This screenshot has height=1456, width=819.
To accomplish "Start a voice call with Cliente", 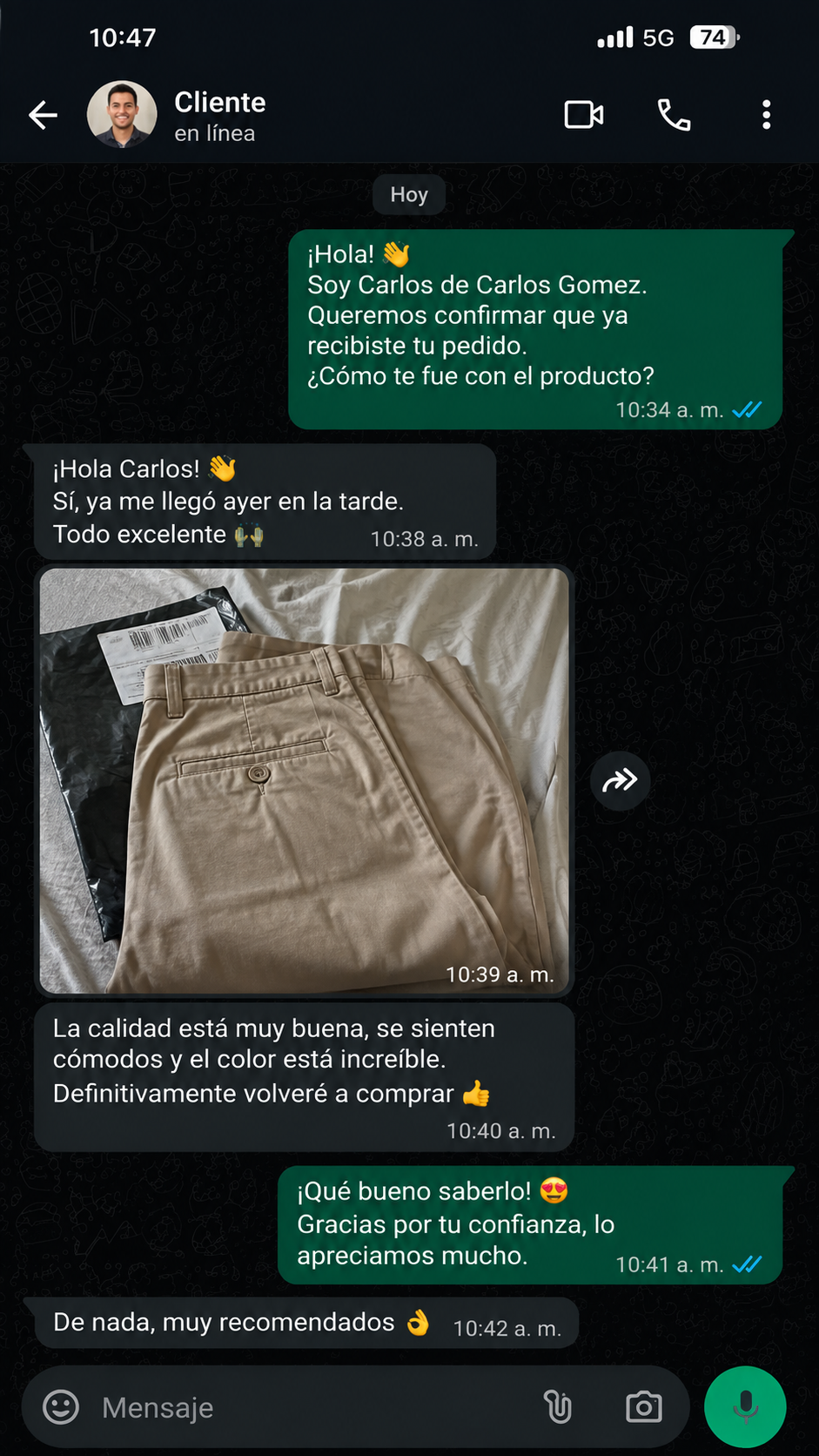I will pyautogui.click(x=674, y=115).
